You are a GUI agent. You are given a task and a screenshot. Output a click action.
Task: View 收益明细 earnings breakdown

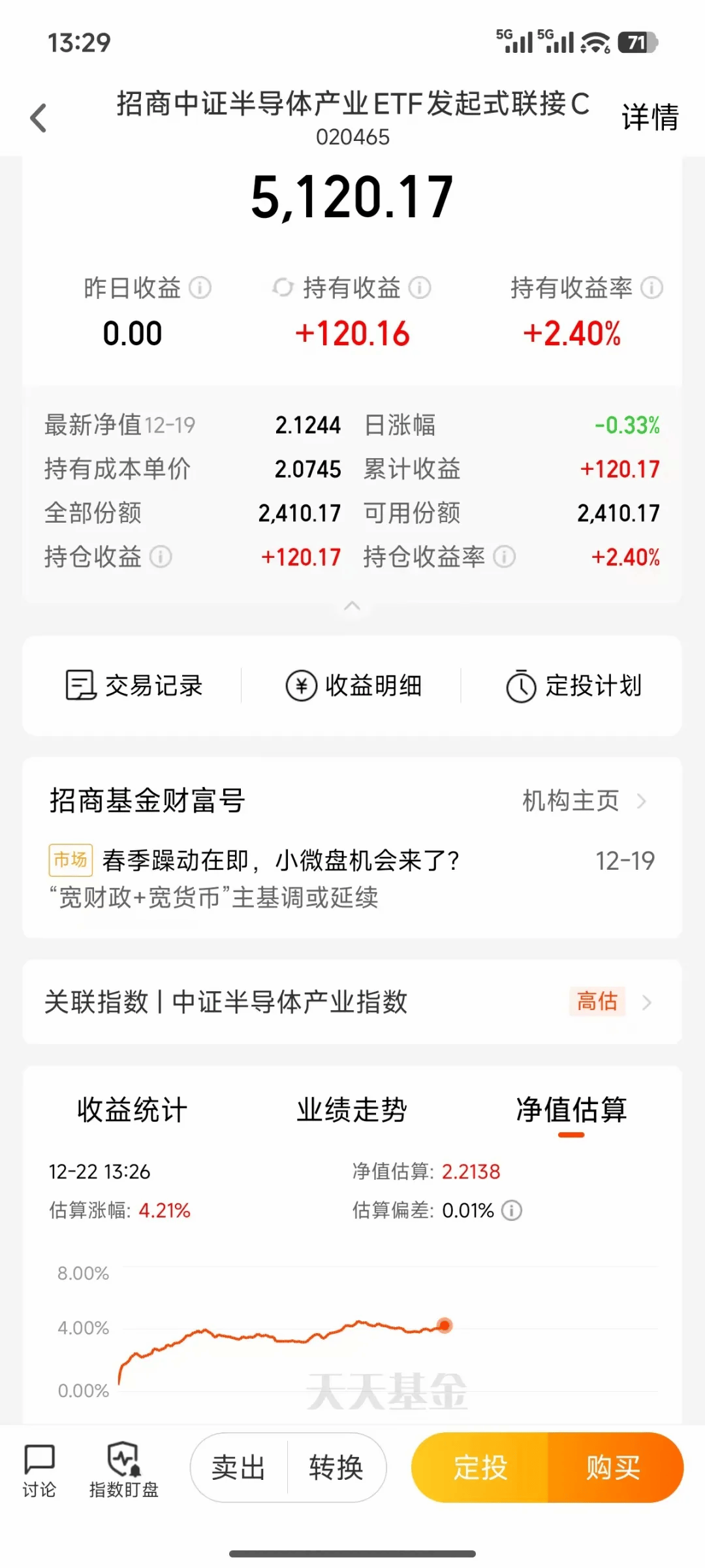click(353, 686)
